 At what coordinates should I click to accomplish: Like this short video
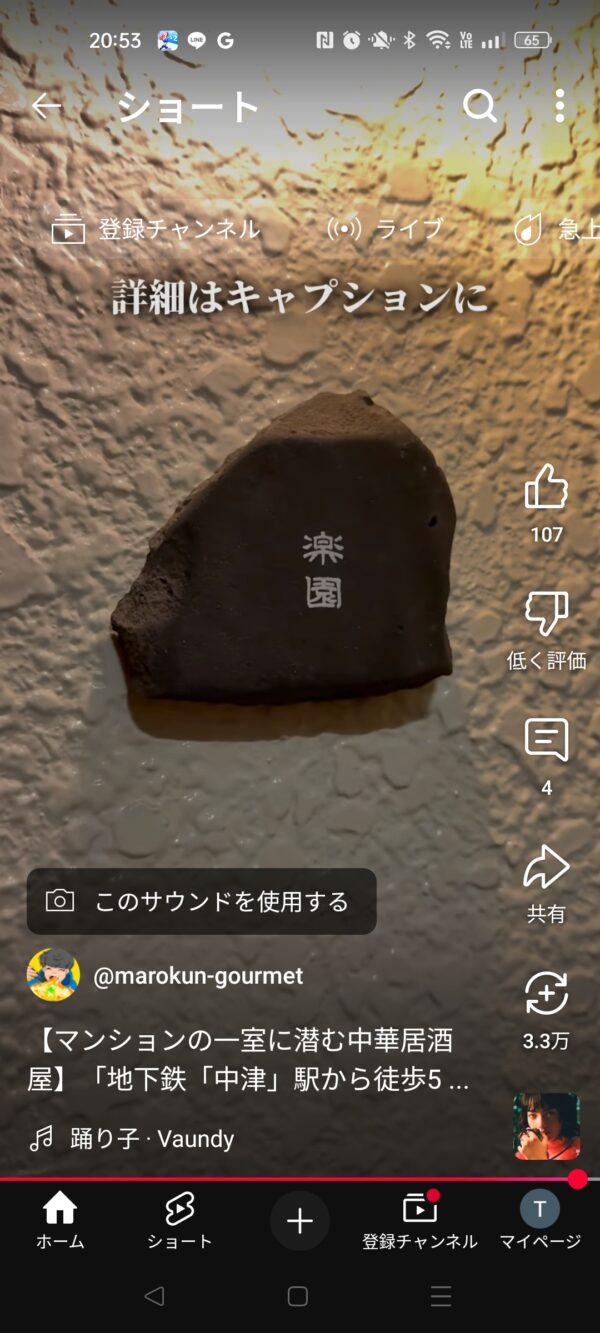click(x=546, y=488)
